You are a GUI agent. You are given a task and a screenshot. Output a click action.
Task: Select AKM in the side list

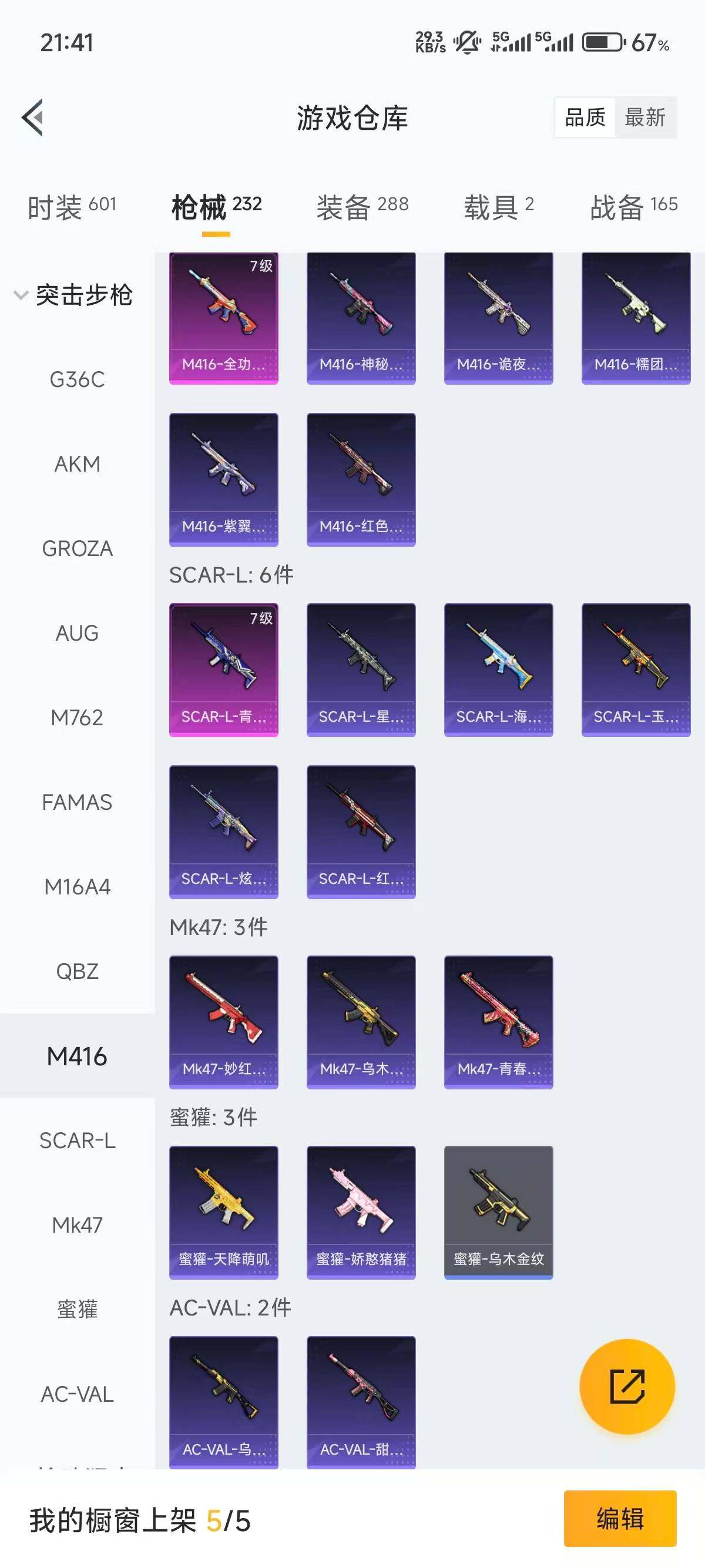click(78, 464)
